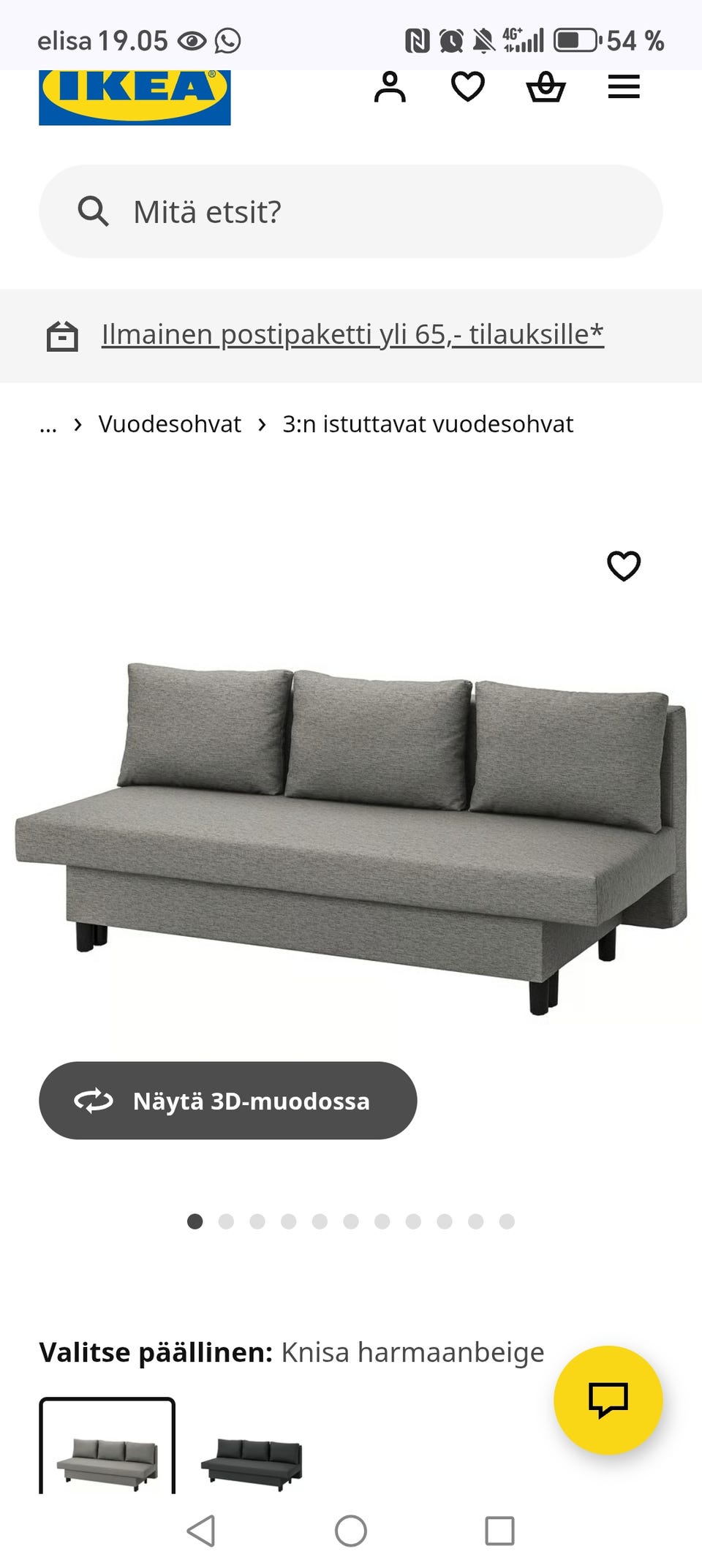Select the Knisa harmaanbeige cover swatch
The height and width of the screenshot is (1568, 702).
[107, 1448]
